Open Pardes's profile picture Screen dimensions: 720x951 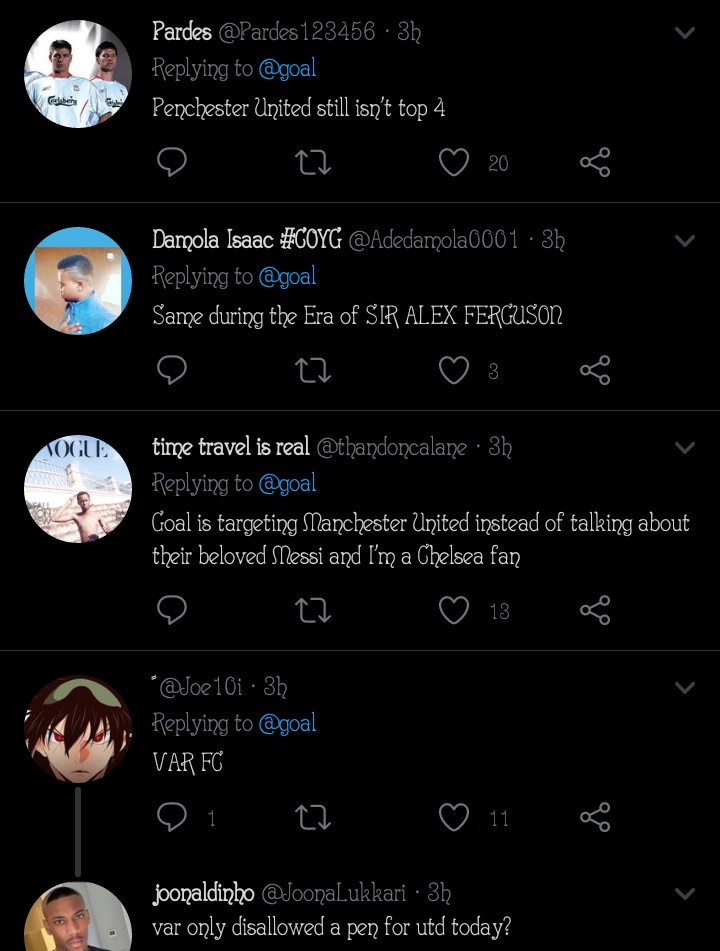(x=77, y=74)
